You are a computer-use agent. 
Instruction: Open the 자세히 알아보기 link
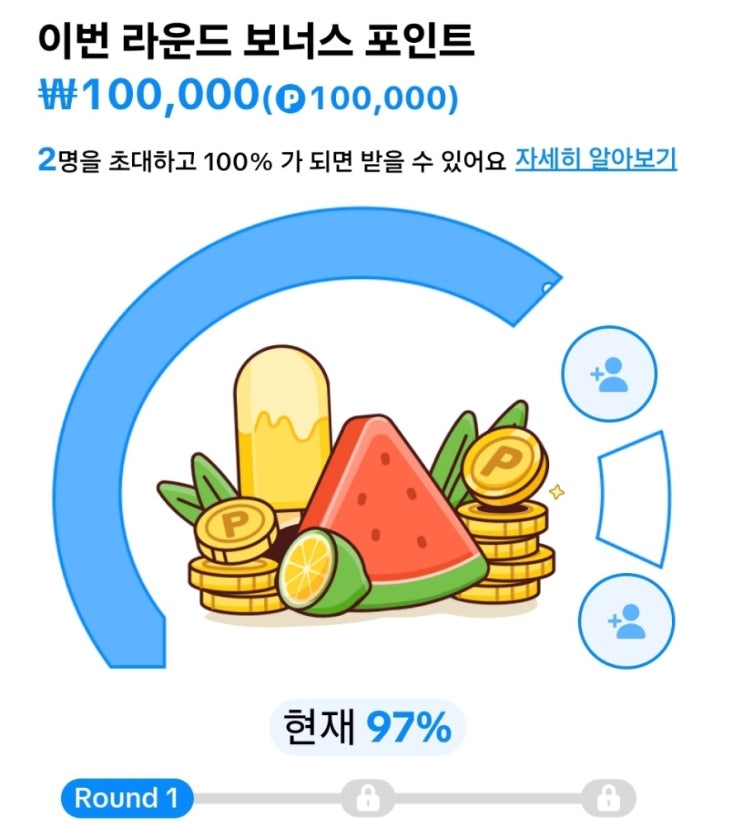[x=596, y=159]
